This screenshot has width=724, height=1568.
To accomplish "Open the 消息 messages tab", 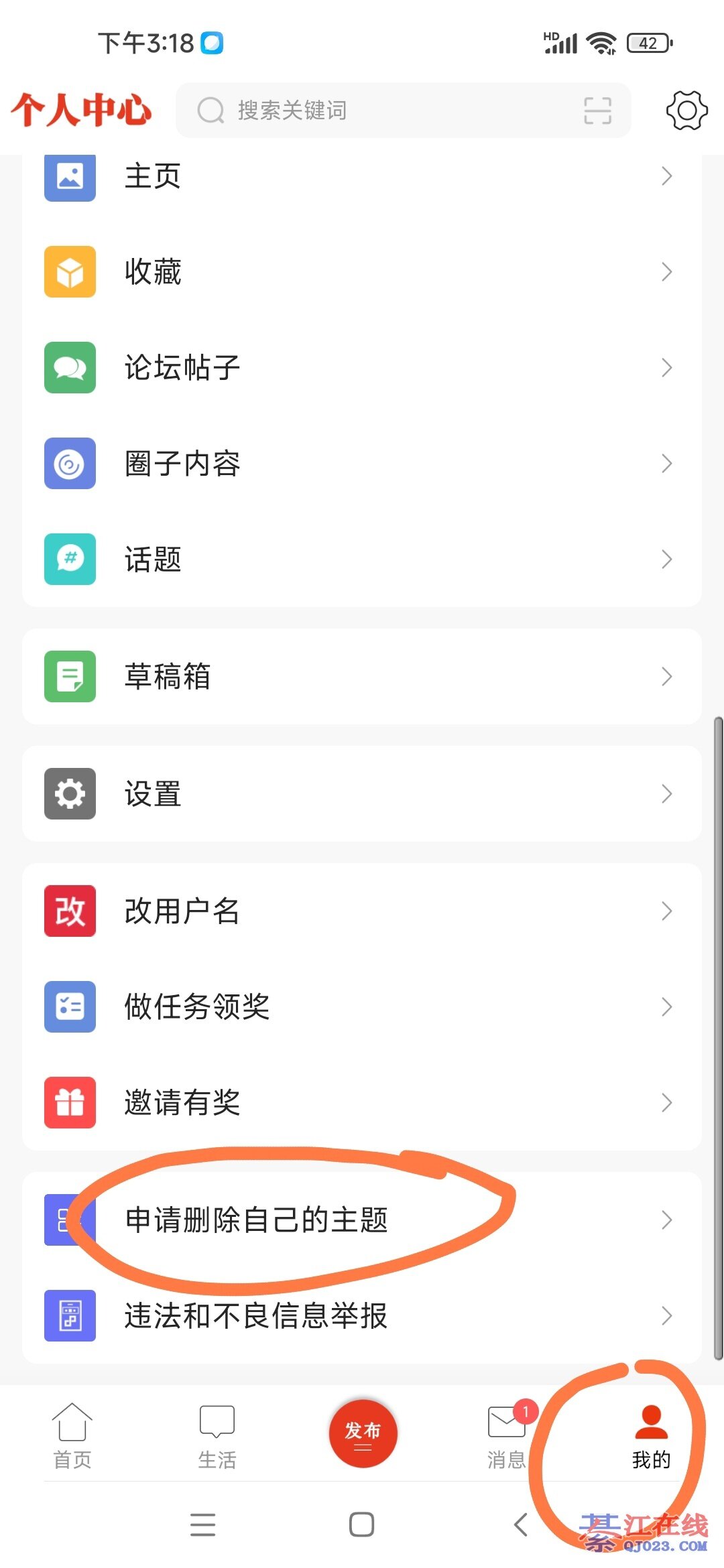I will [x=507, y=1435].
